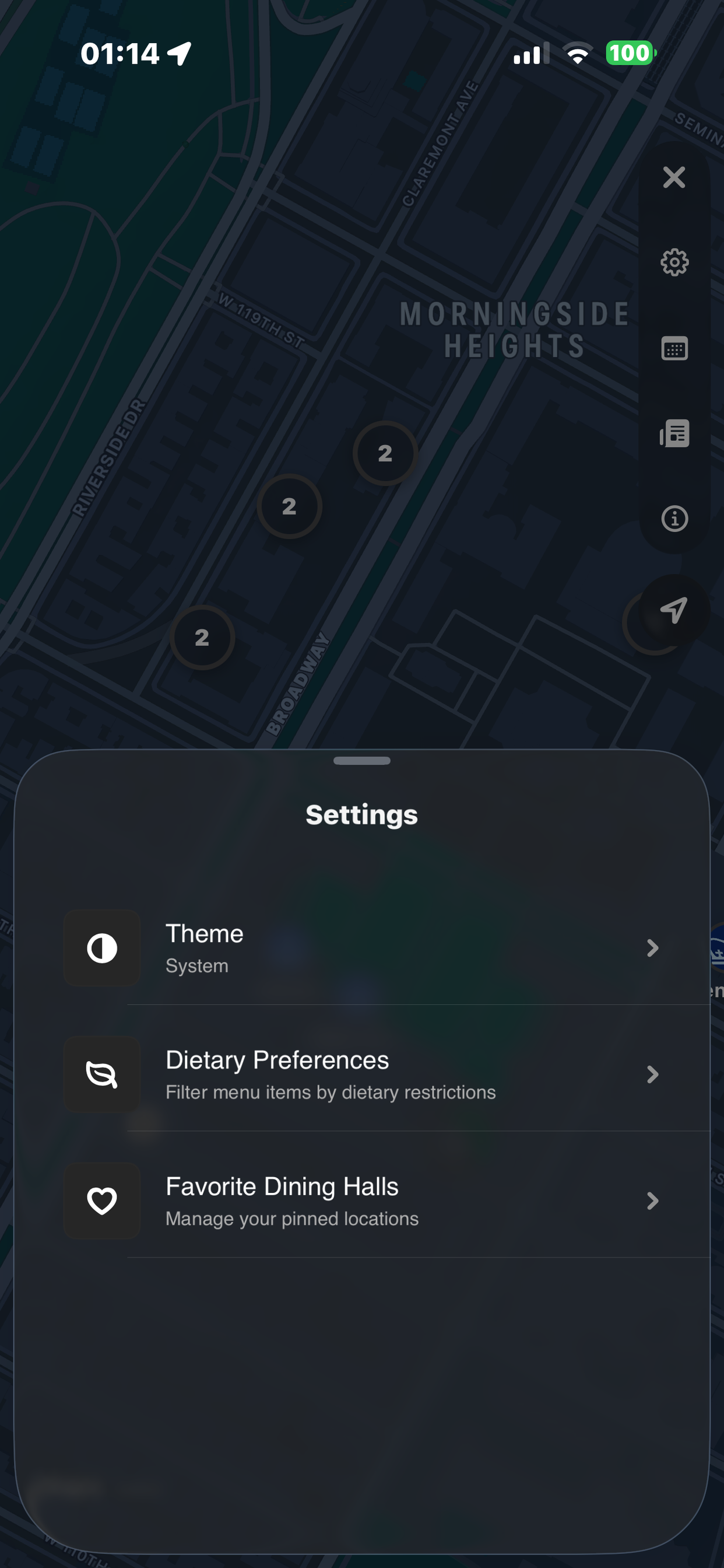The height and width of the screenshot is (1568, 724).
Task: Click the Theme half-circle contrast icon
Action: 102,949
